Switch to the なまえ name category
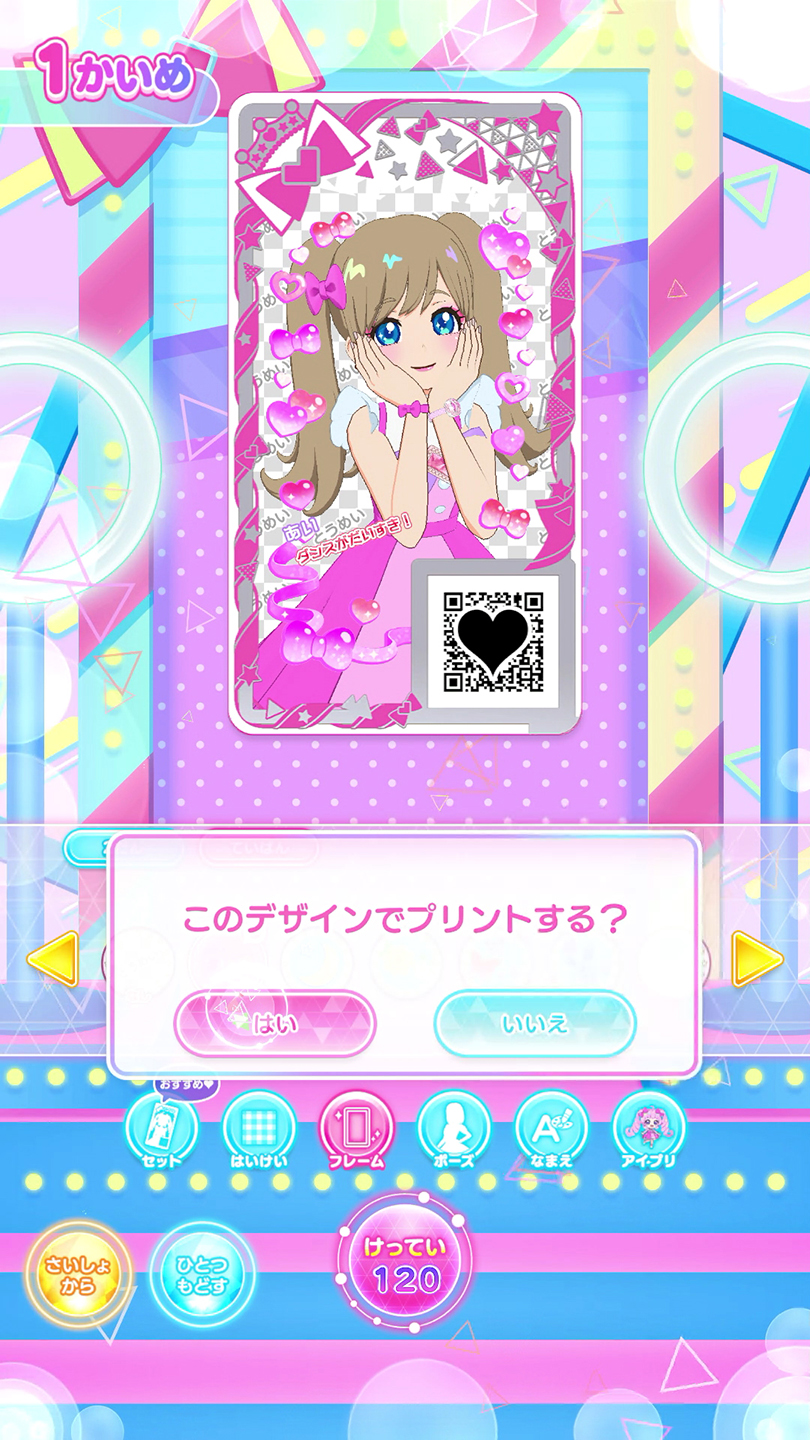Viewport: 810px width, 1440px height. (x=551, y=1130)
